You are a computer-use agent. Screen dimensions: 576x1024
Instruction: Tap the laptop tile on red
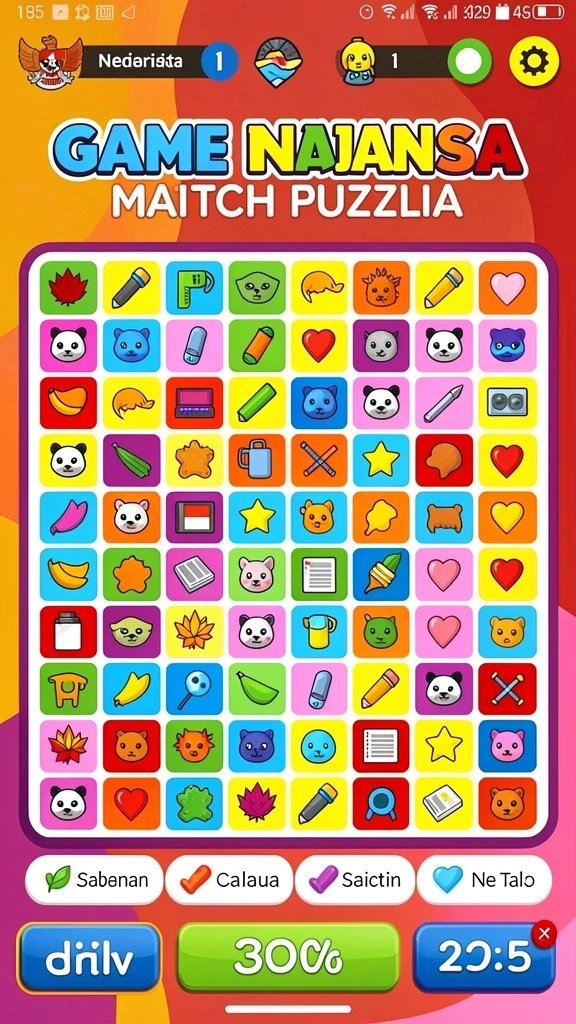(194, 403)
